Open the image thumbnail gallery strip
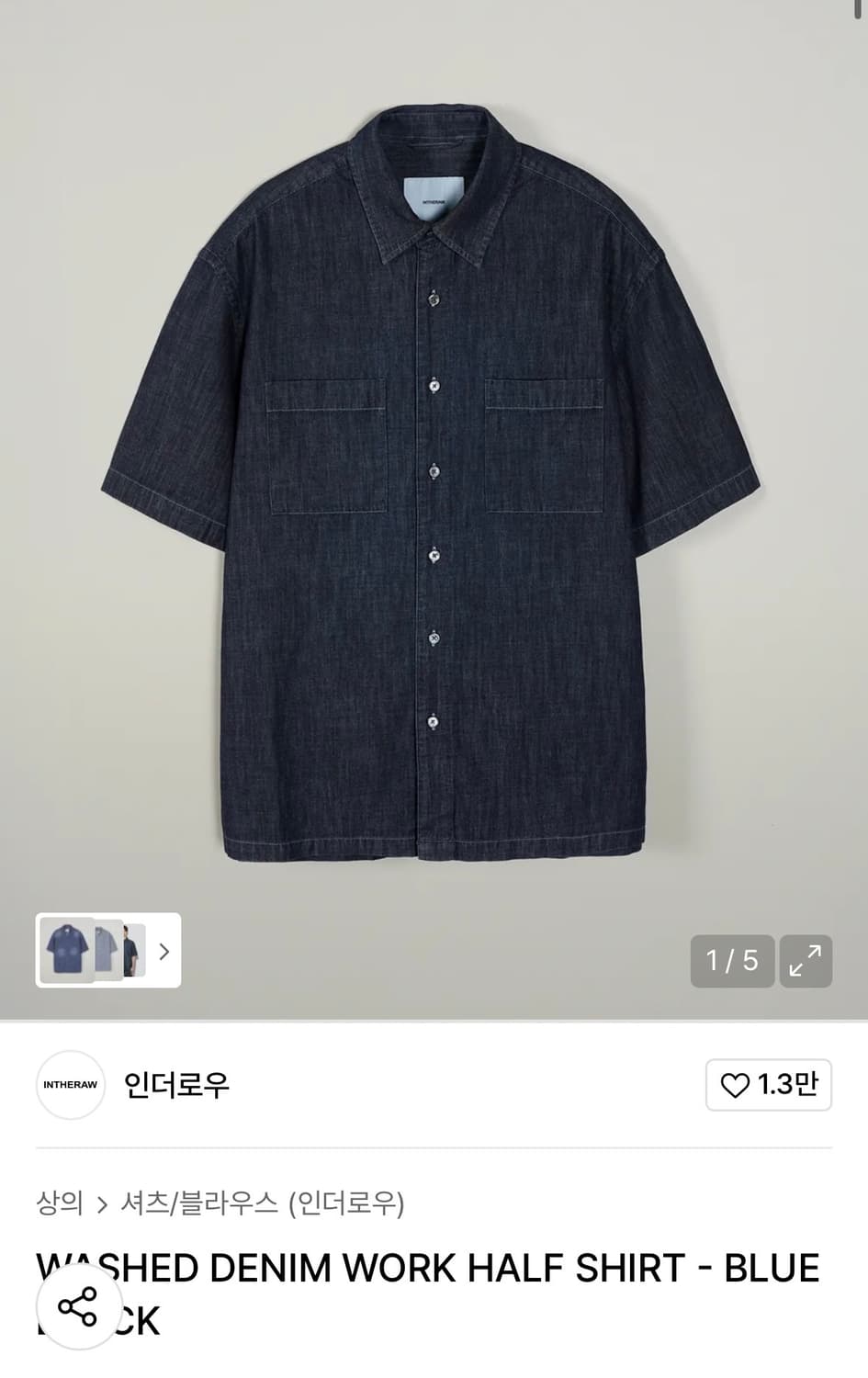This screenshot has height=1378, width=868. [108, 951]
